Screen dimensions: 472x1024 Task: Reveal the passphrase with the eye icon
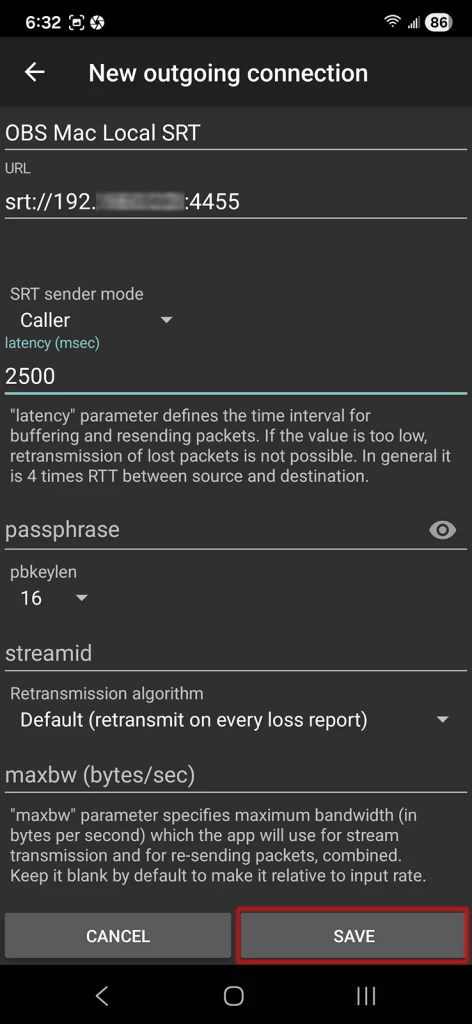point(443,530)
